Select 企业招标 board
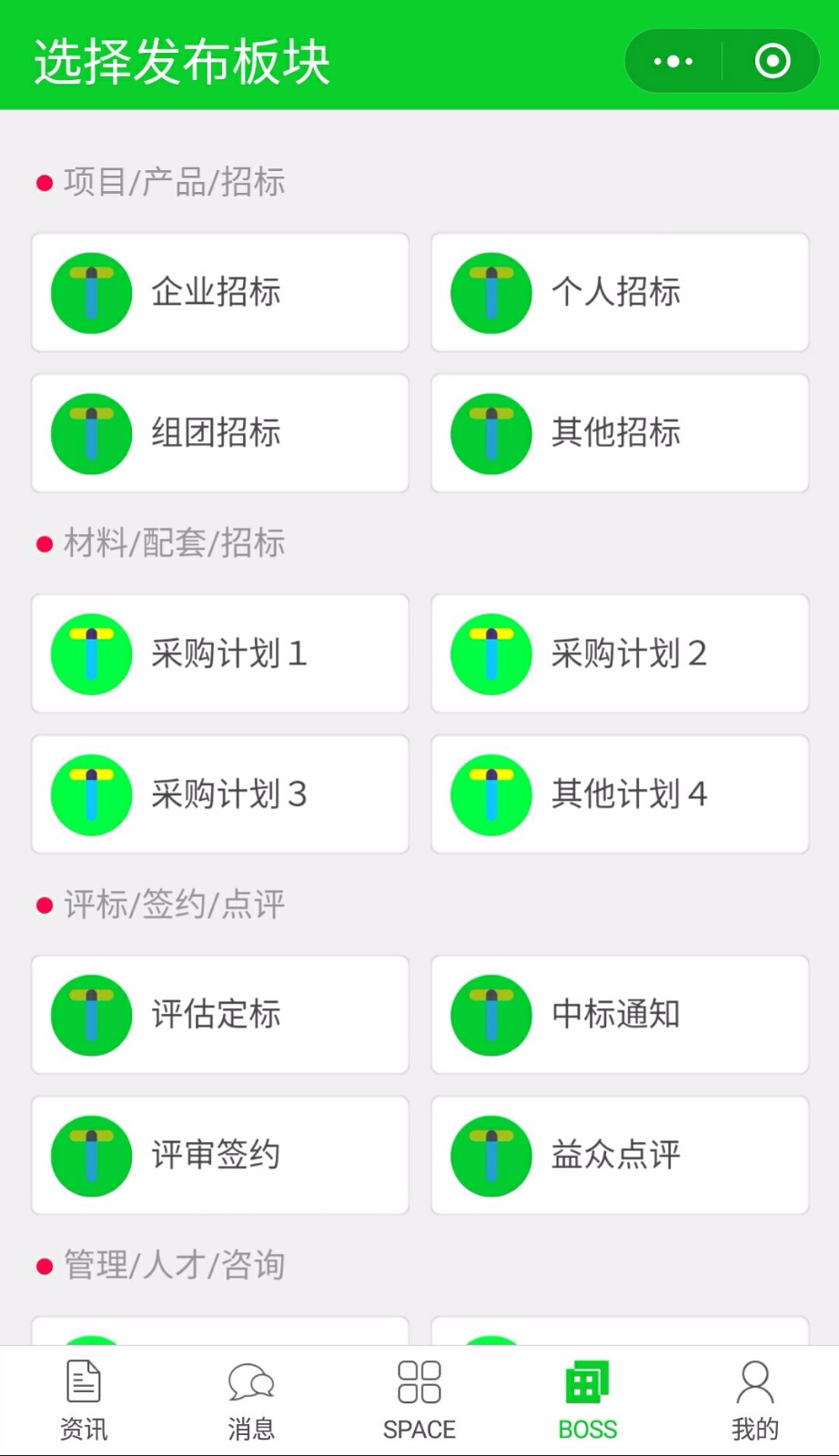 (220, 292)
